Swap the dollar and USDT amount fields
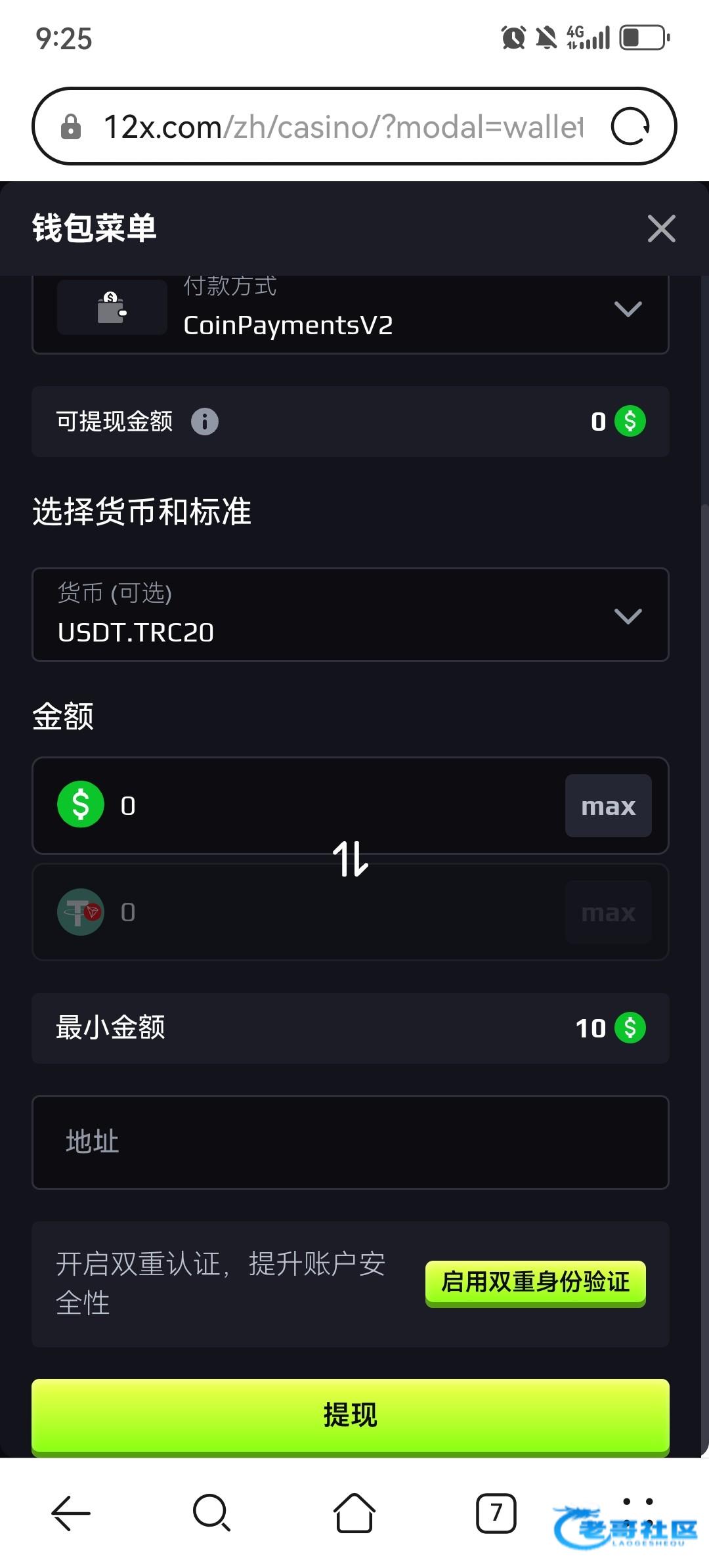The image size is (709, 1568). click(x=351, y=859)
